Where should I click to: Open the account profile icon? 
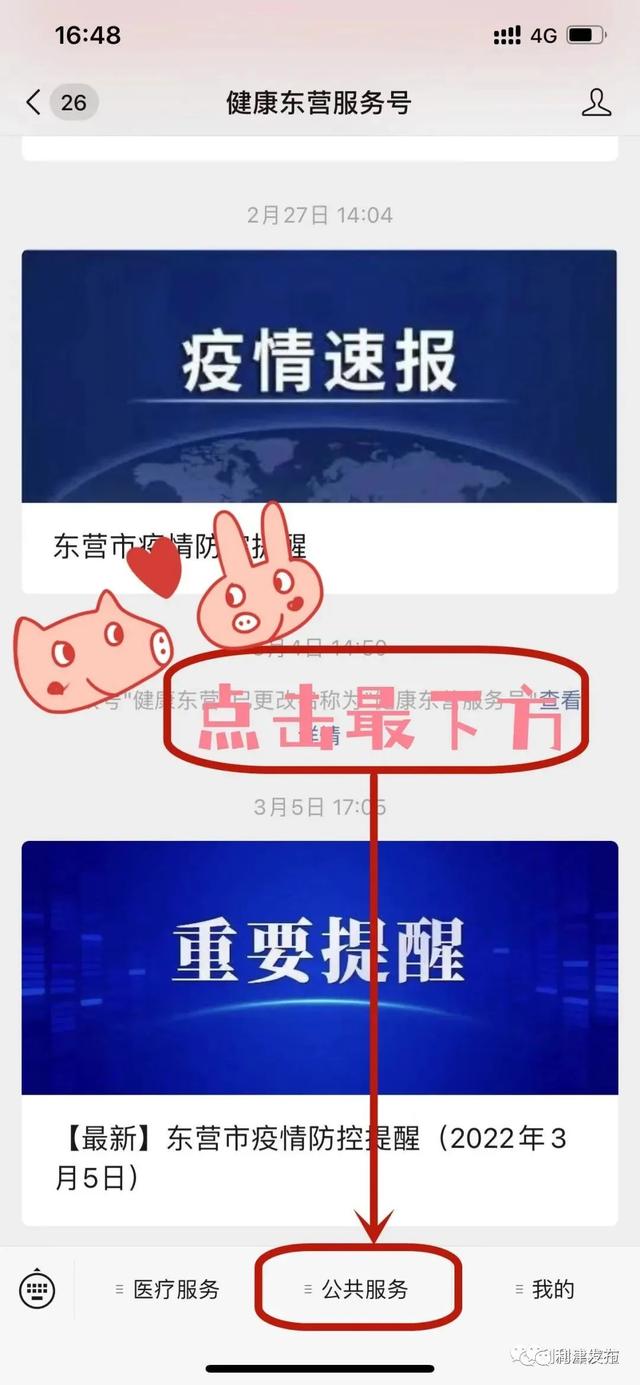point(596,102)
